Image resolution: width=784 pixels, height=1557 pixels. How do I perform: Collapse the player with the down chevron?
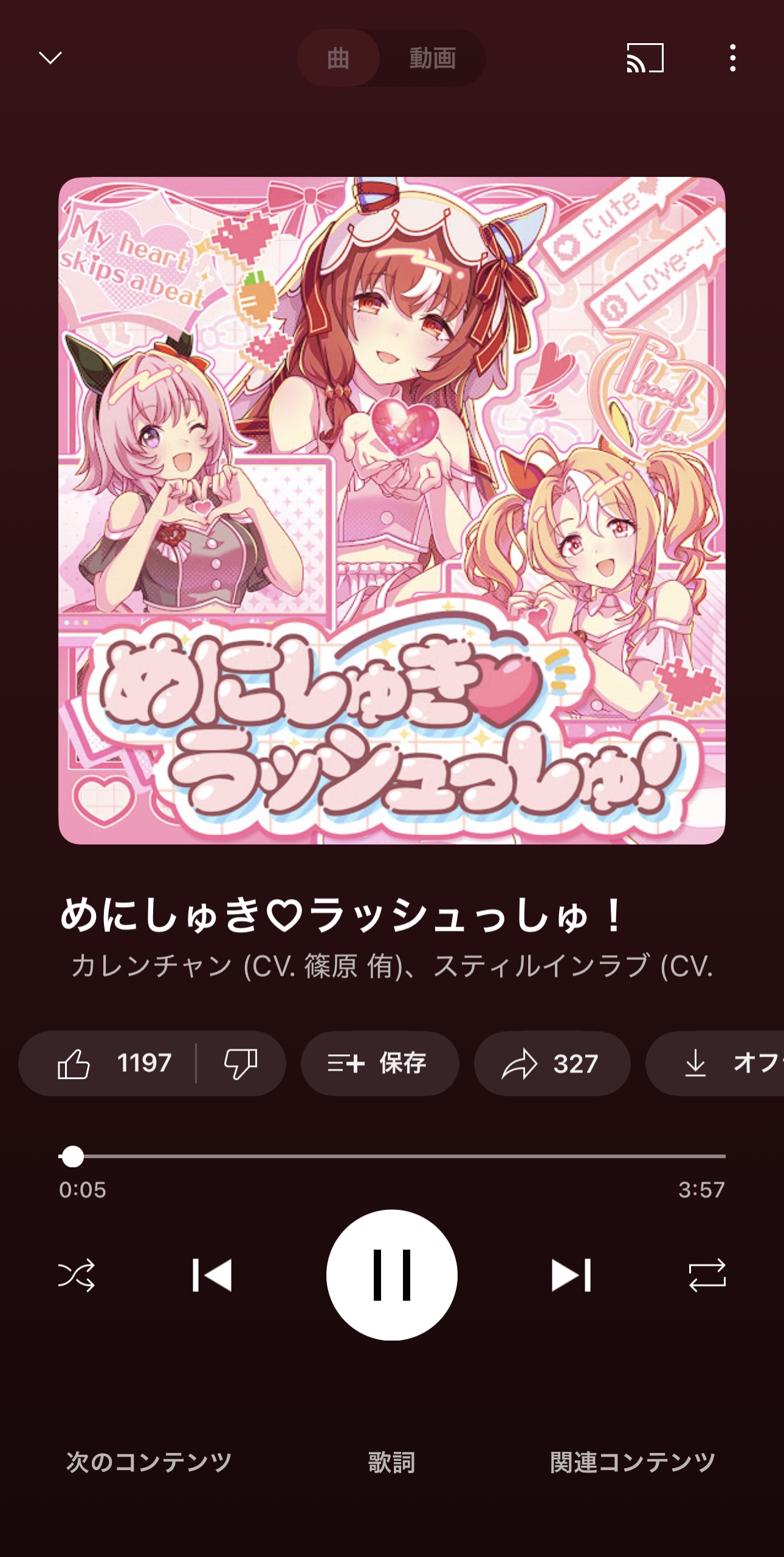50,58
